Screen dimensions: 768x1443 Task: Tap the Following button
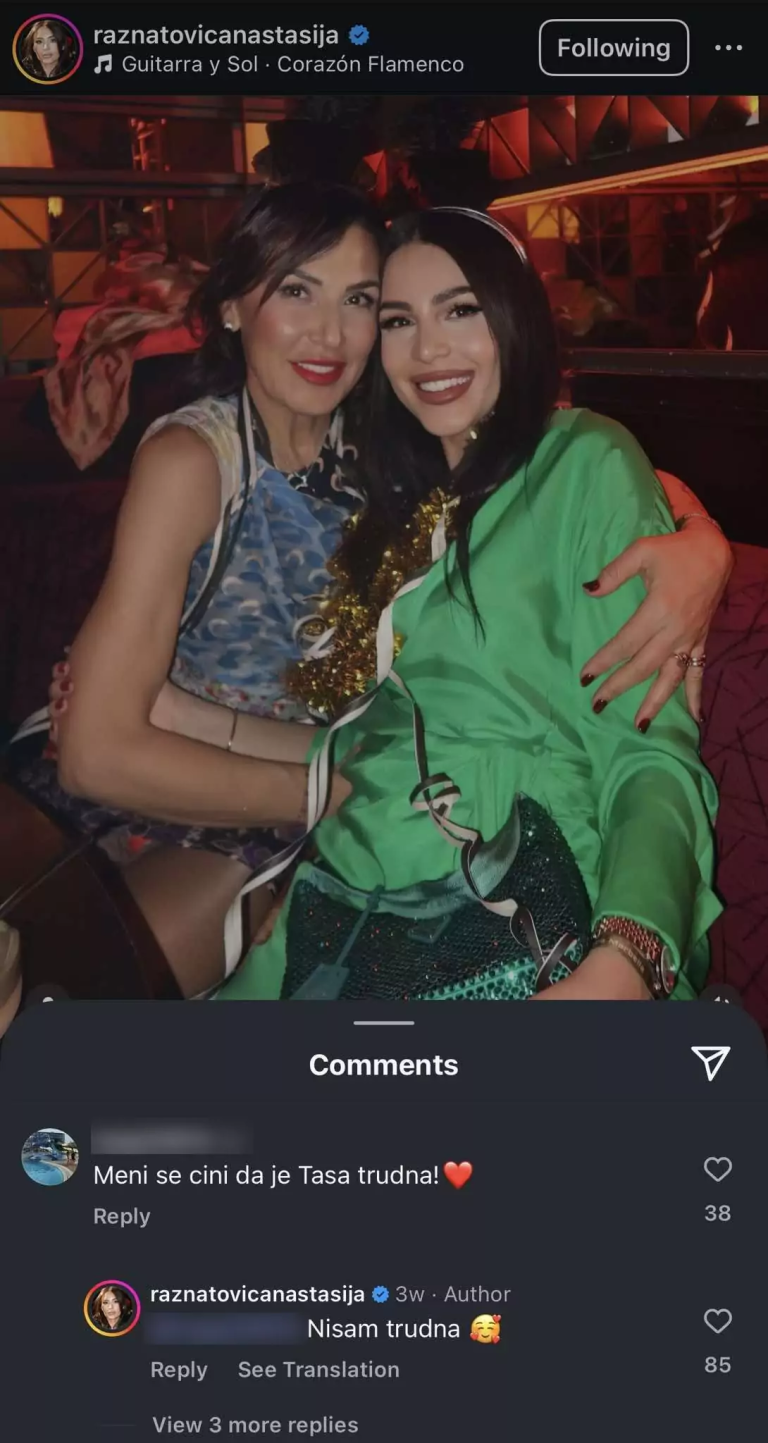point(613,48)
